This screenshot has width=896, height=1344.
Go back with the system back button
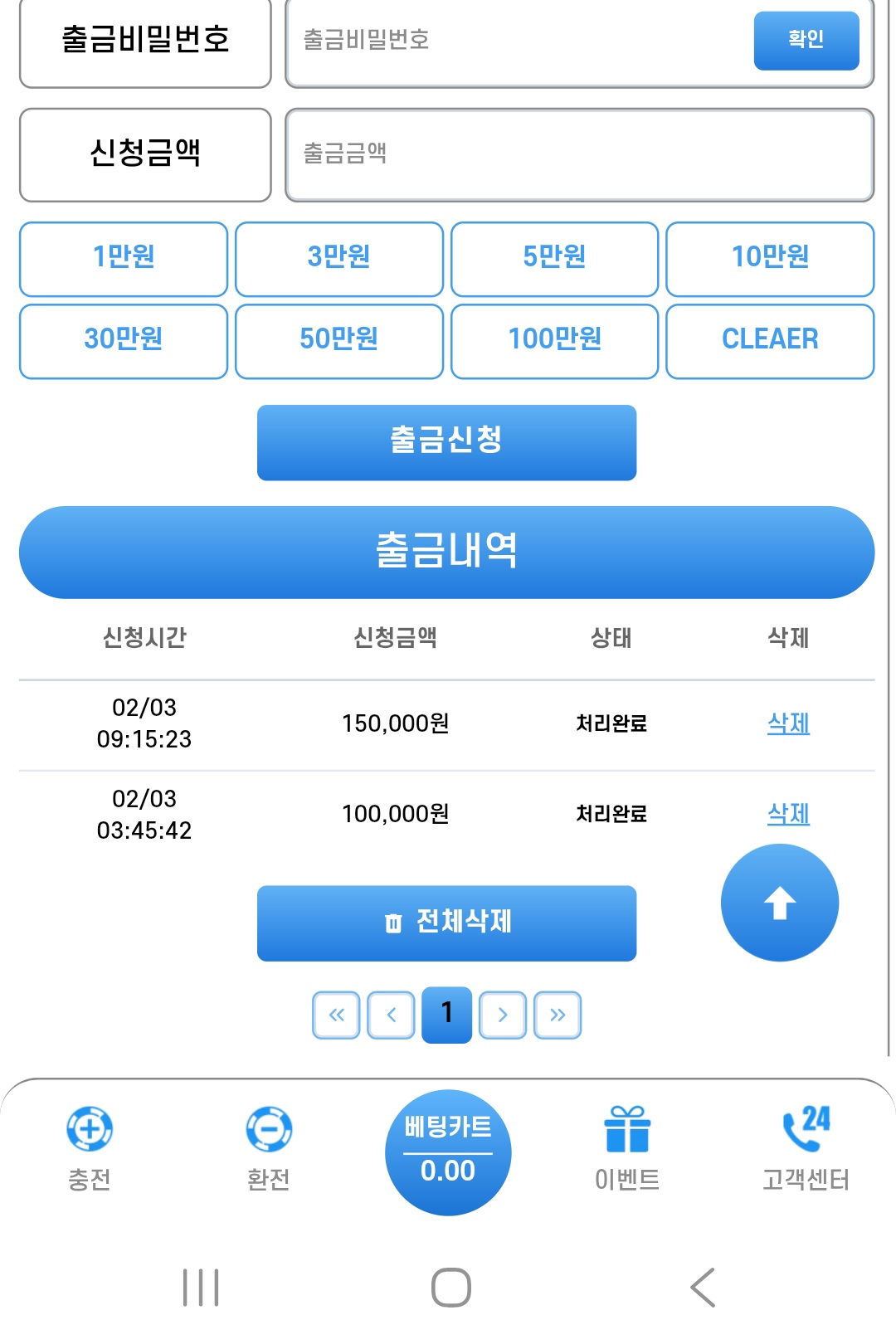click(x=703, y=1287)
